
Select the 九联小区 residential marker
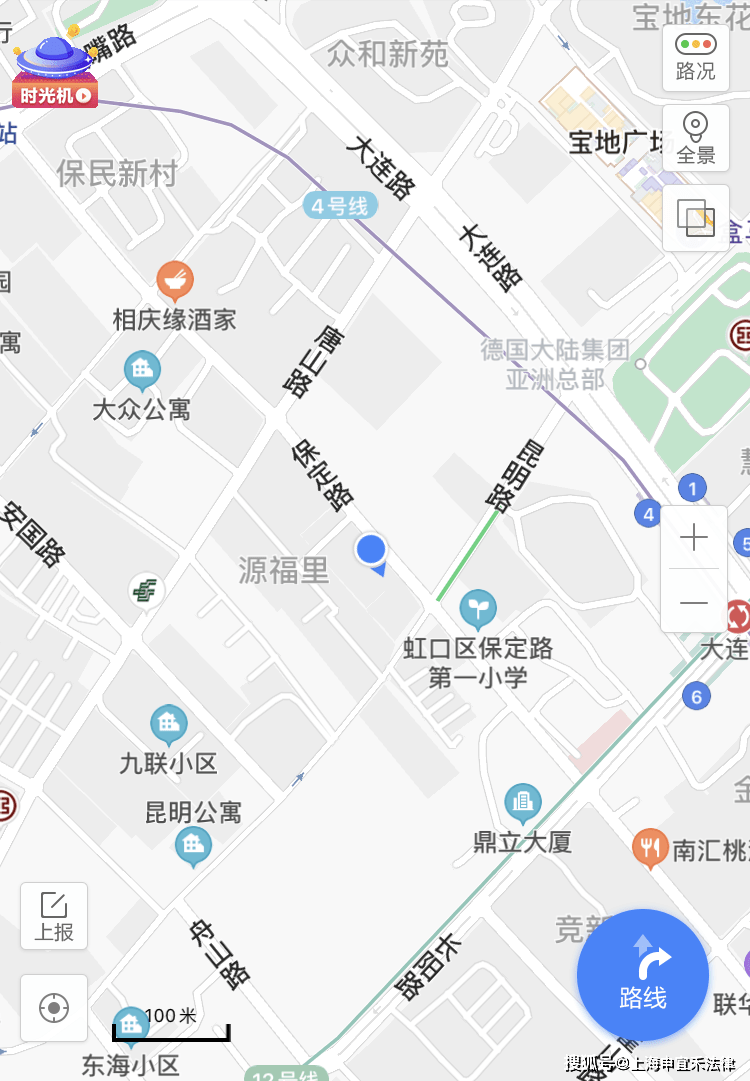tap(167, 722)
